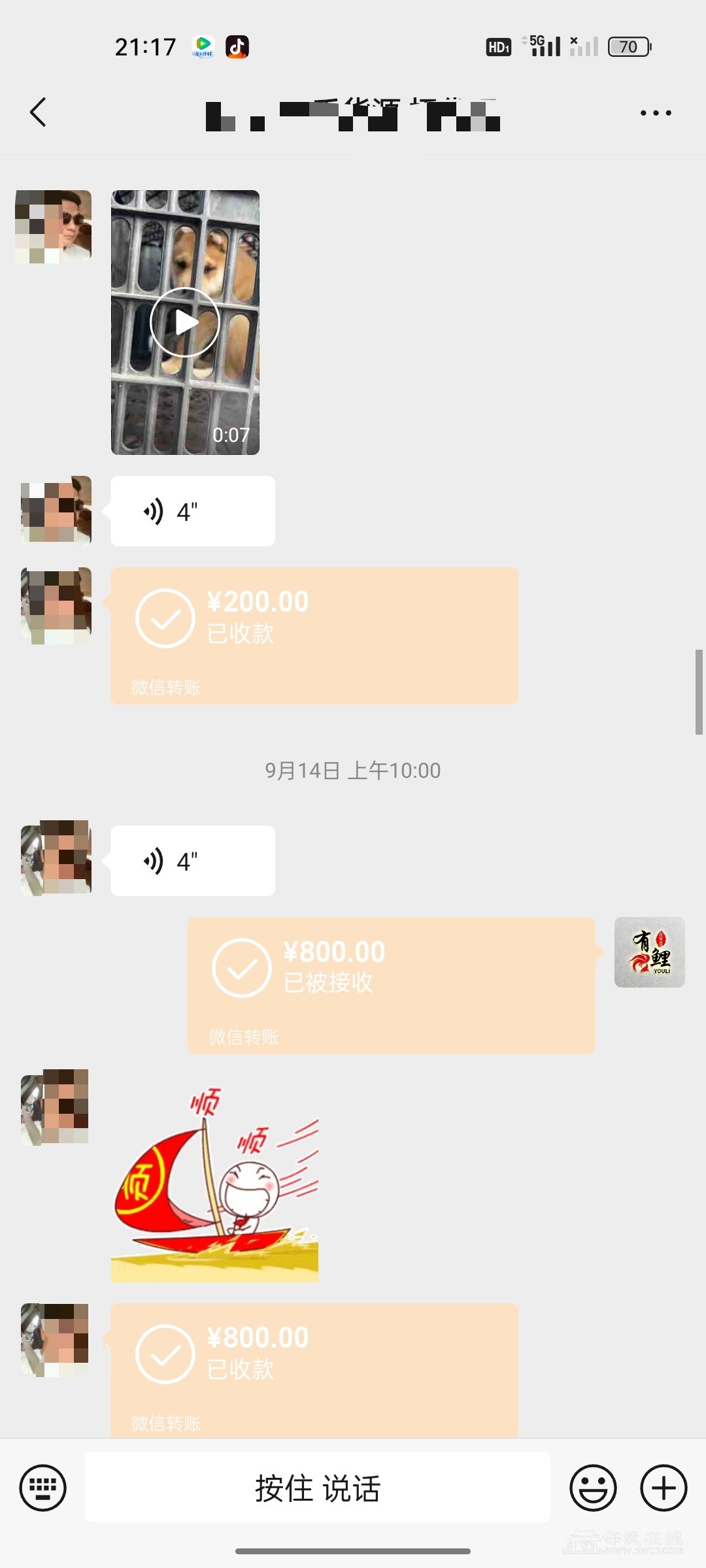Viewport: 706px width, 1568px height.
Task: Open the plus attachments menu
Action: pyautogui.click(x=663, y=1488)
